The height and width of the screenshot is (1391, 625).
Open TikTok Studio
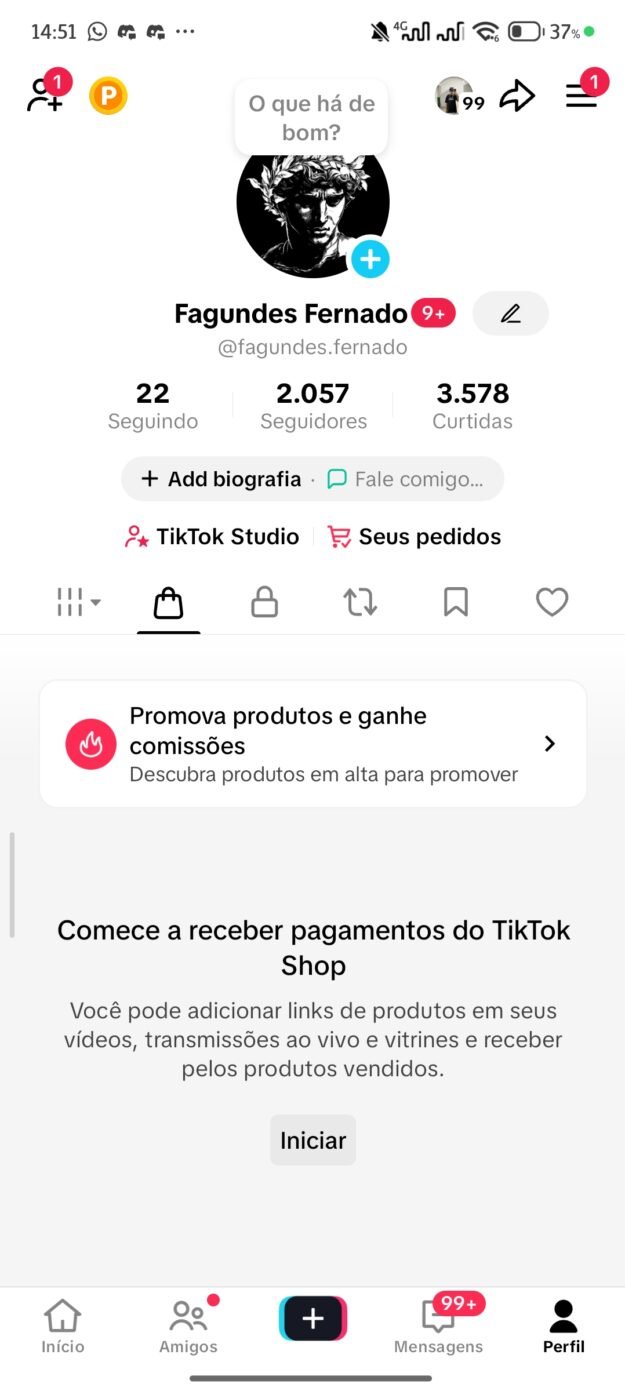(x=212, y=537)
